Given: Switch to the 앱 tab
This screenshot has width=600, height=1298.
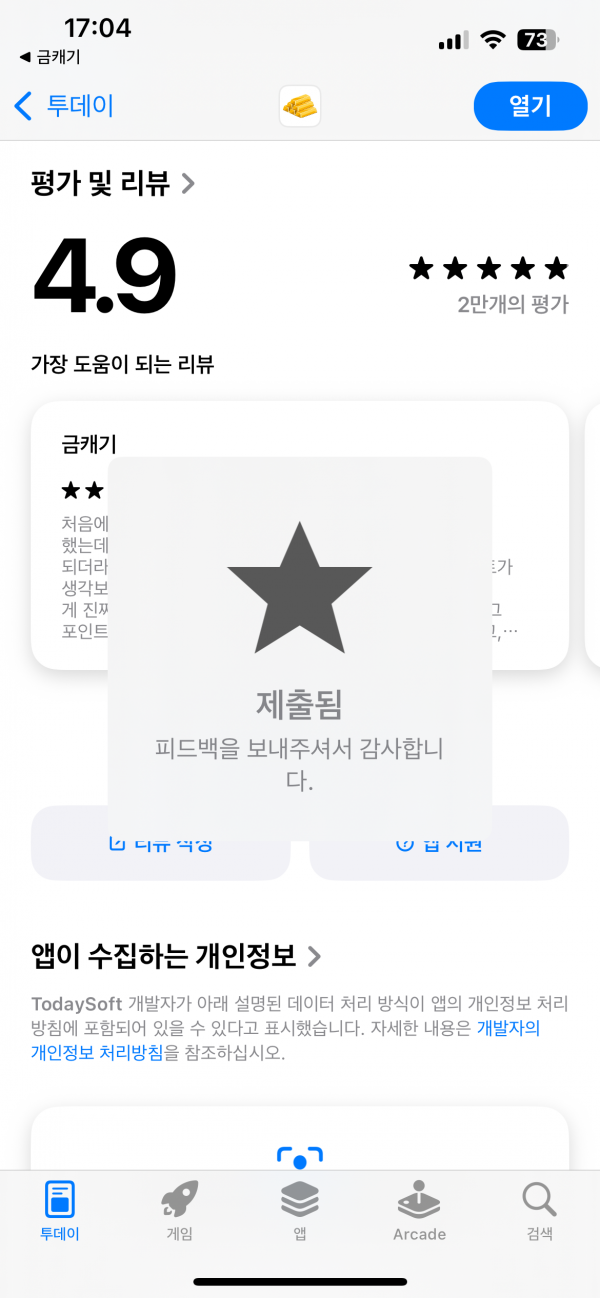Looking at the screenshot, I should [300, 1211].
